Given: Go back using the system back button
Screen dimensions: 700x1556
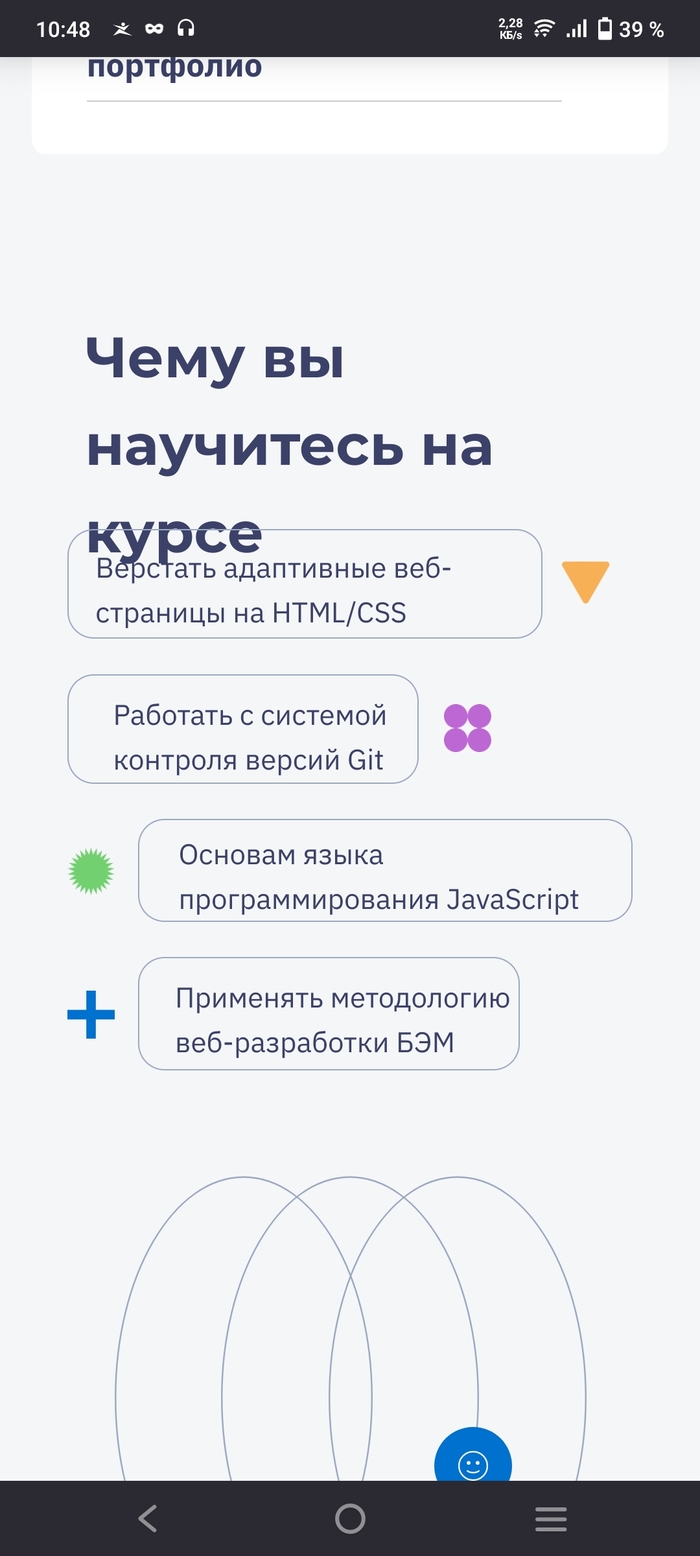Looking at the screenshot, I should [x=148, y=1519].
